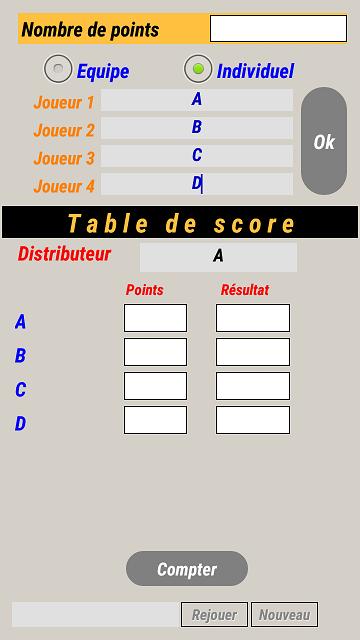Enter points for player D
The width and height of the screenshot is (360, 640).
156,420
